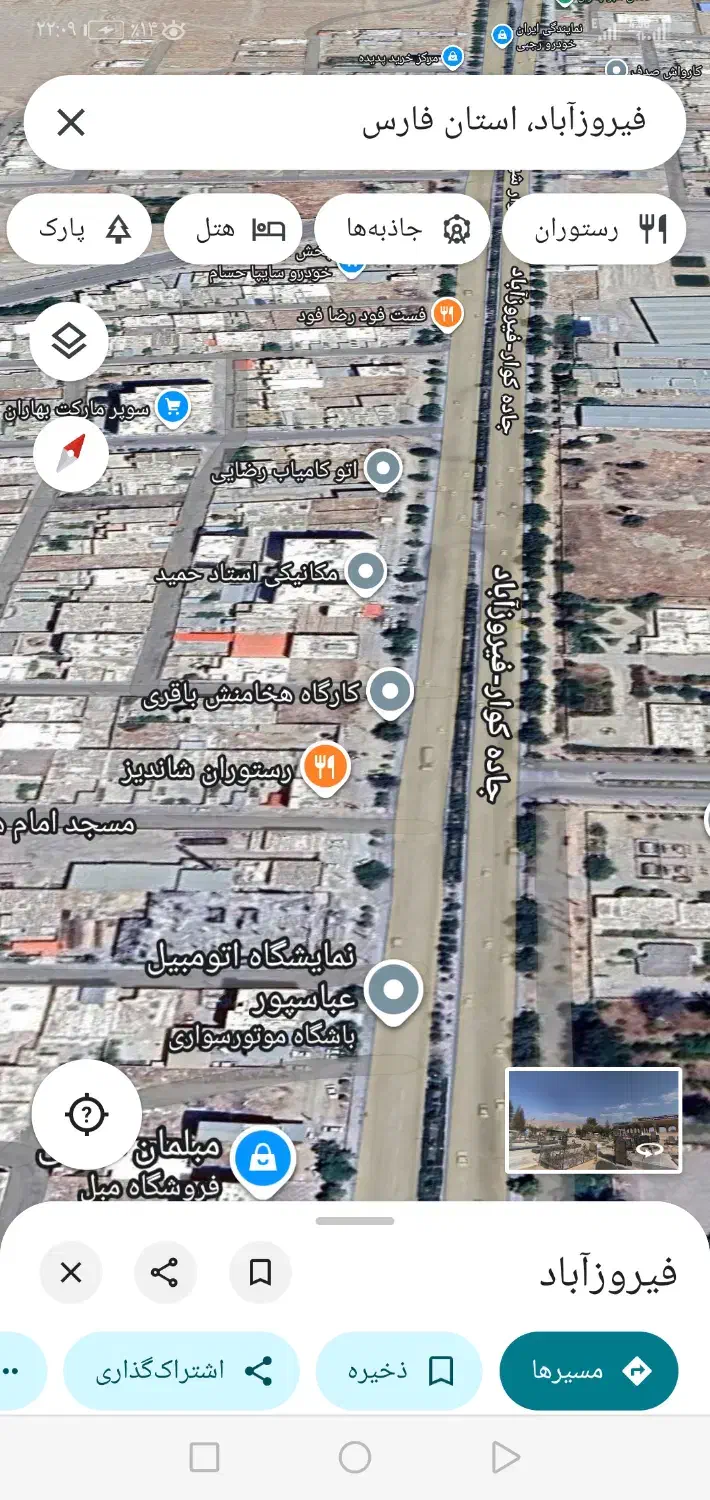Select the هتل filter chip

pos(239,230)
